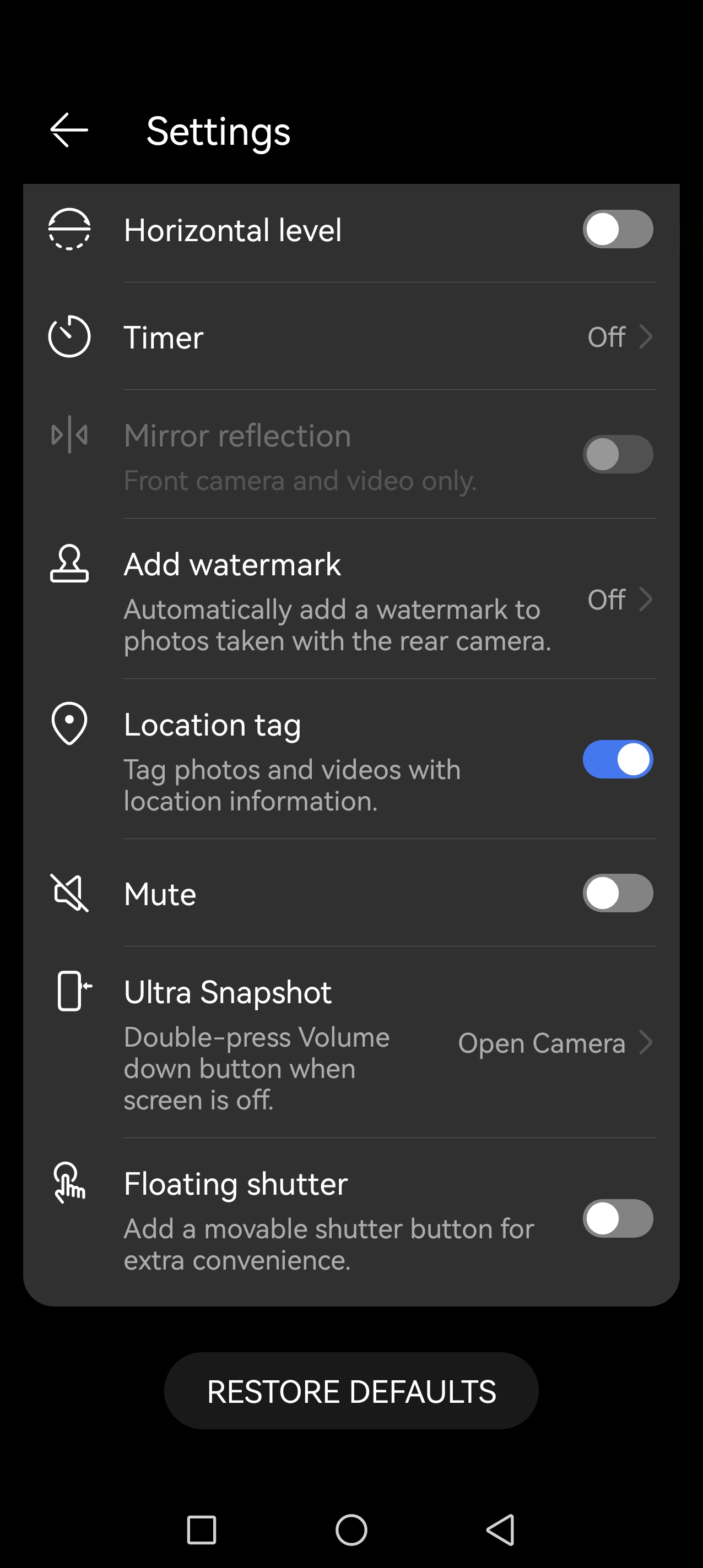Open the recent apps overview
Screen dimensions: 703x1568
(x=202, y=1529)
